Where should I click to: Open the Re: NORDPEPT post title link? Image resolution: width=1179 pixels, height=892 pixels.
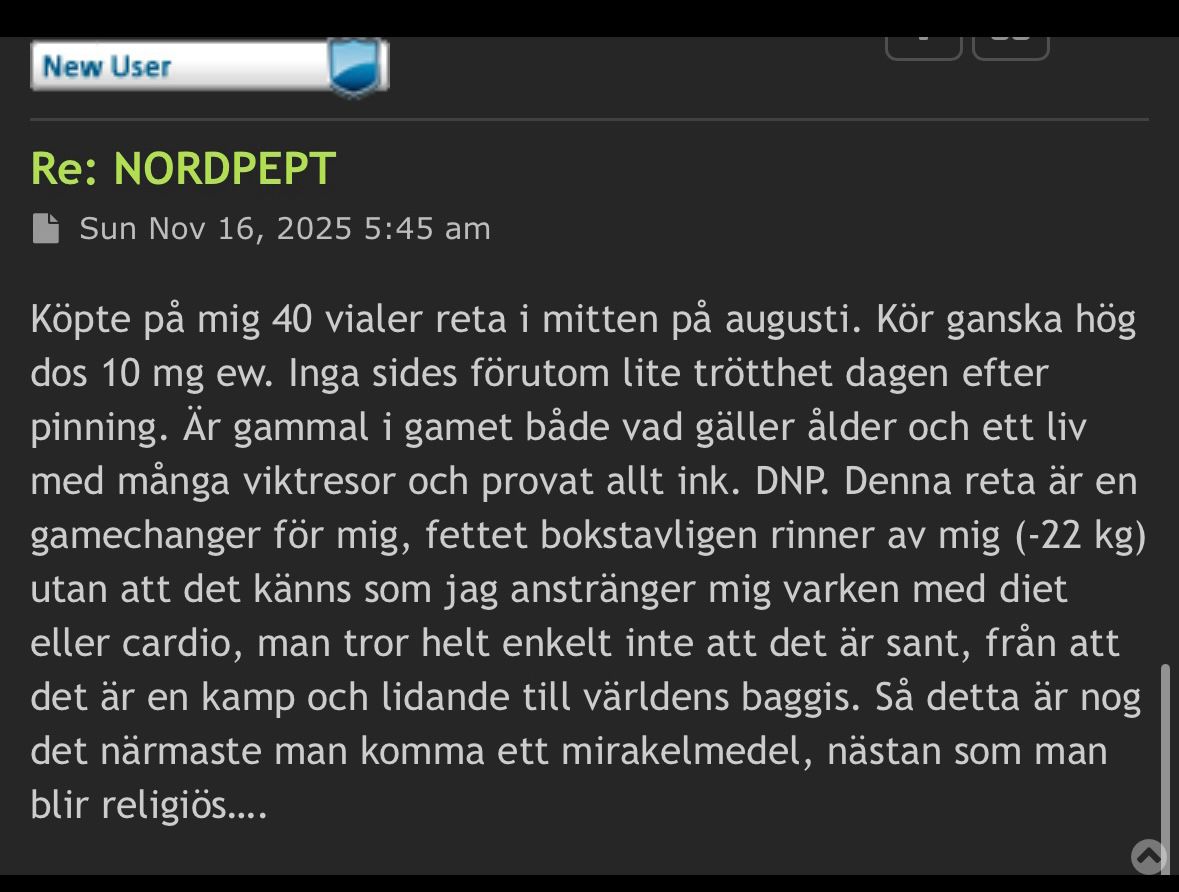[x=183, y=169]
